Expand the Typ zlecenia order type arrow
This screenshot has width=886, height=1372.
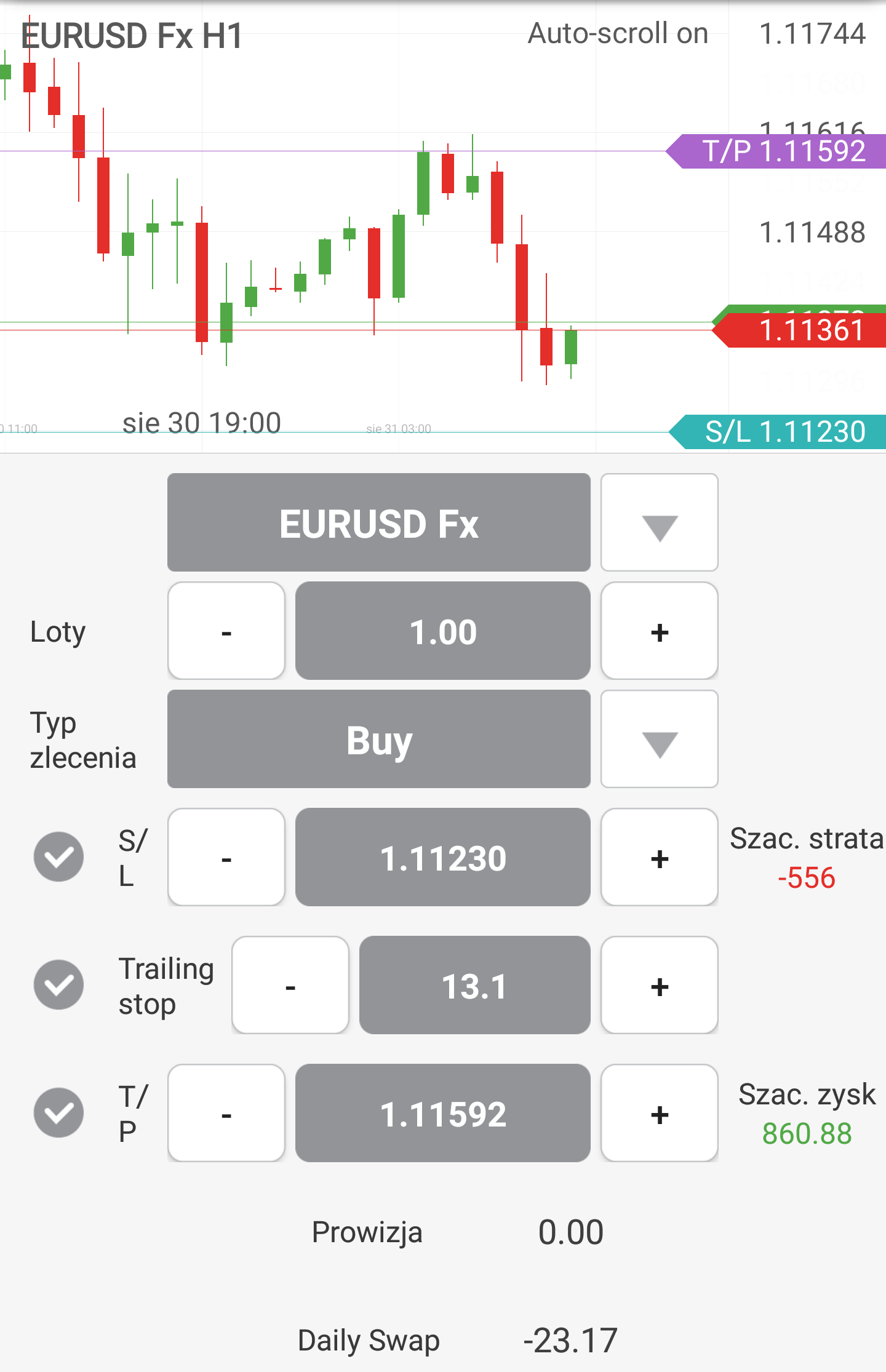pyautogui.click(x=659, y=740)
